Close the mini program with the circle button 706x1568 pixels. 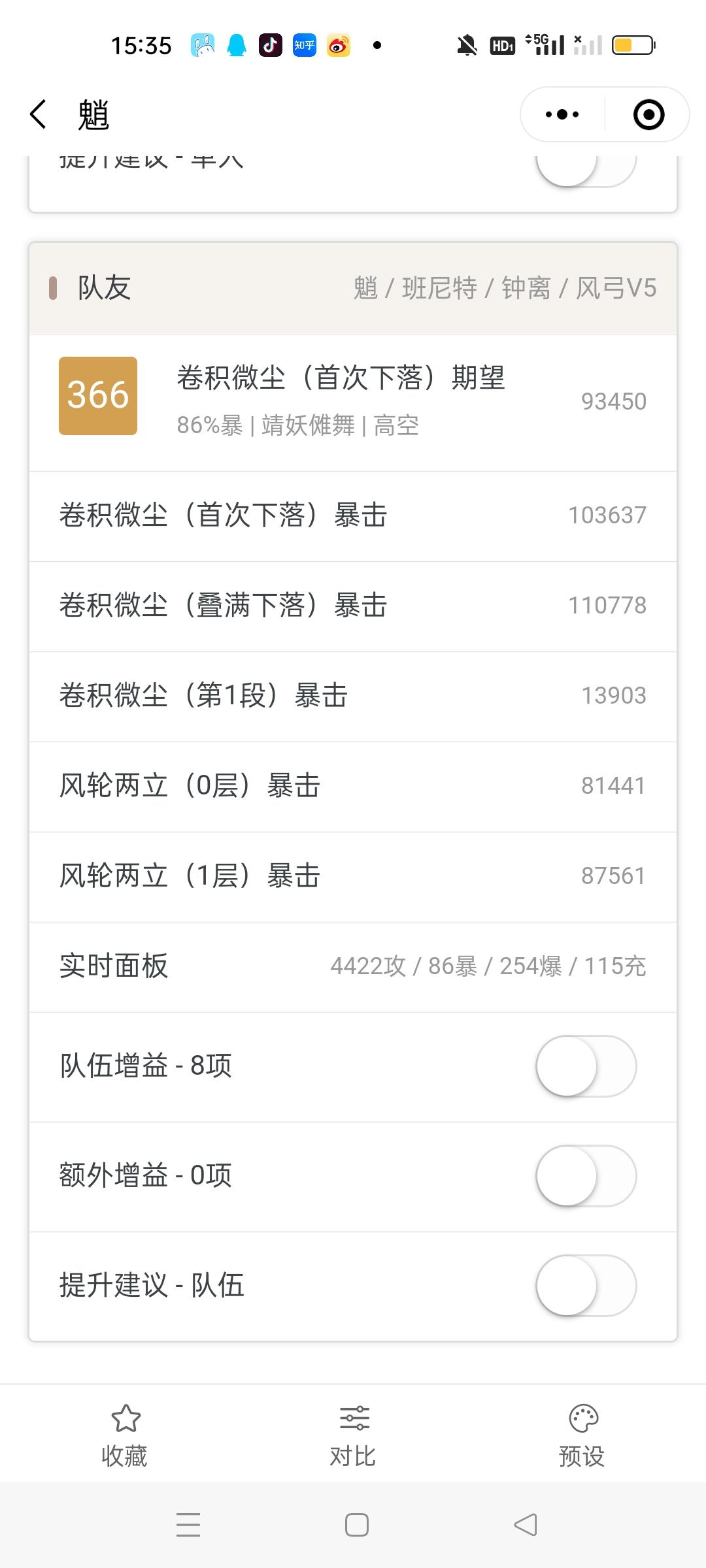click(x=648, y=115)
